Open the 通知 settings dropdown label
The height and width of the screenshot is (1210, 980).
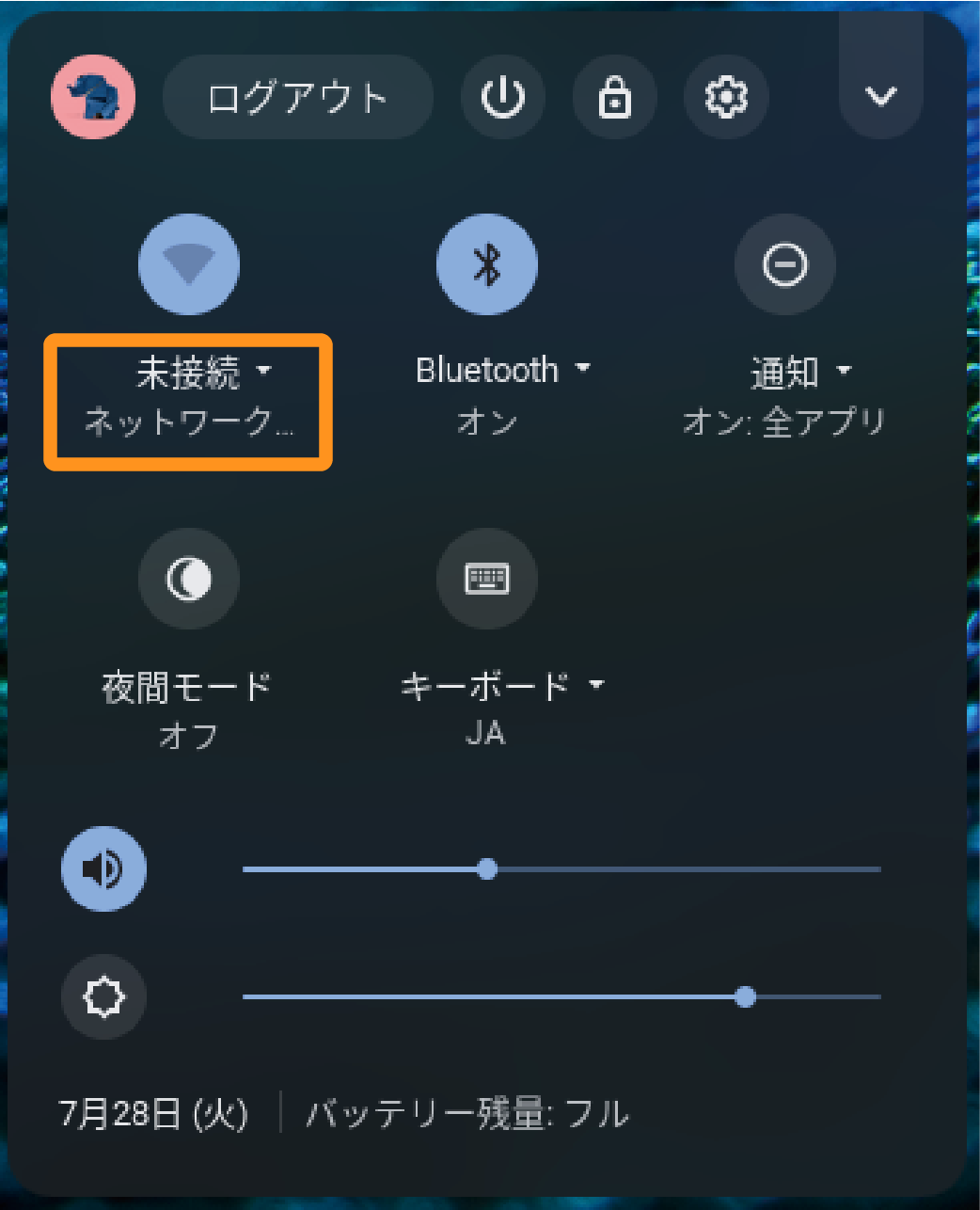coord(799,374)
